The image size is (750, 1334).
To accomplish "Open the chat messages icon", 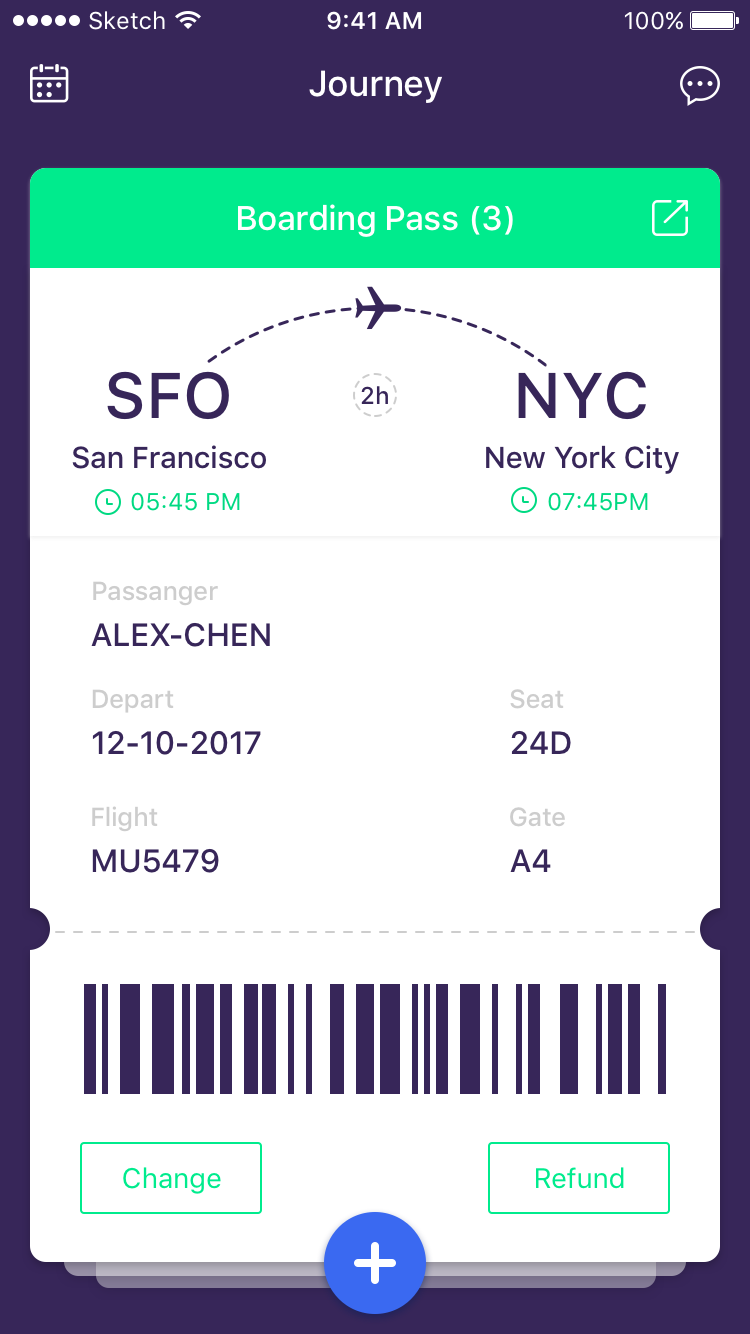I will [700, 85].
